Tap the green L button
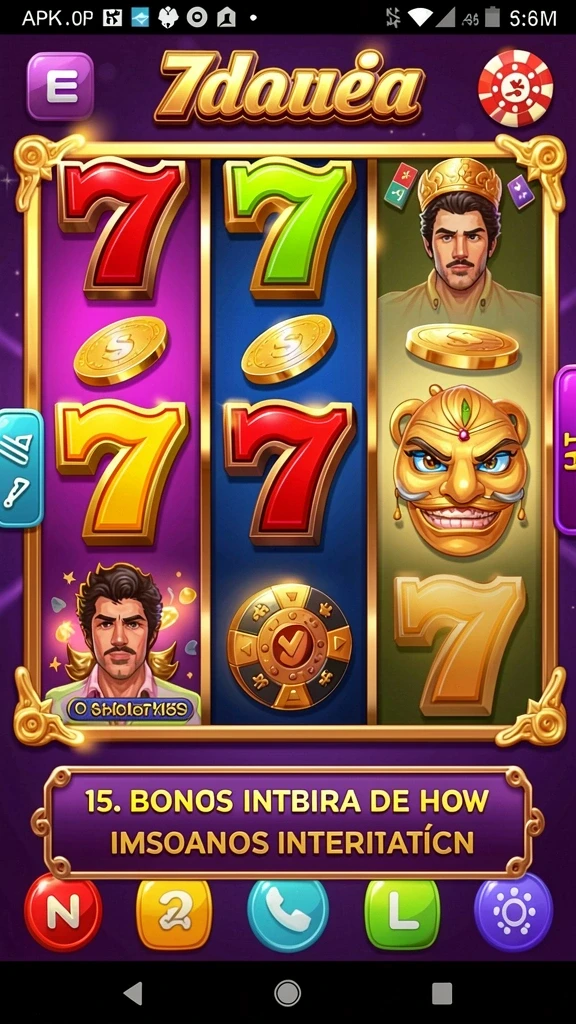The width and height of the screenshot is (576, 1024). 402,914
